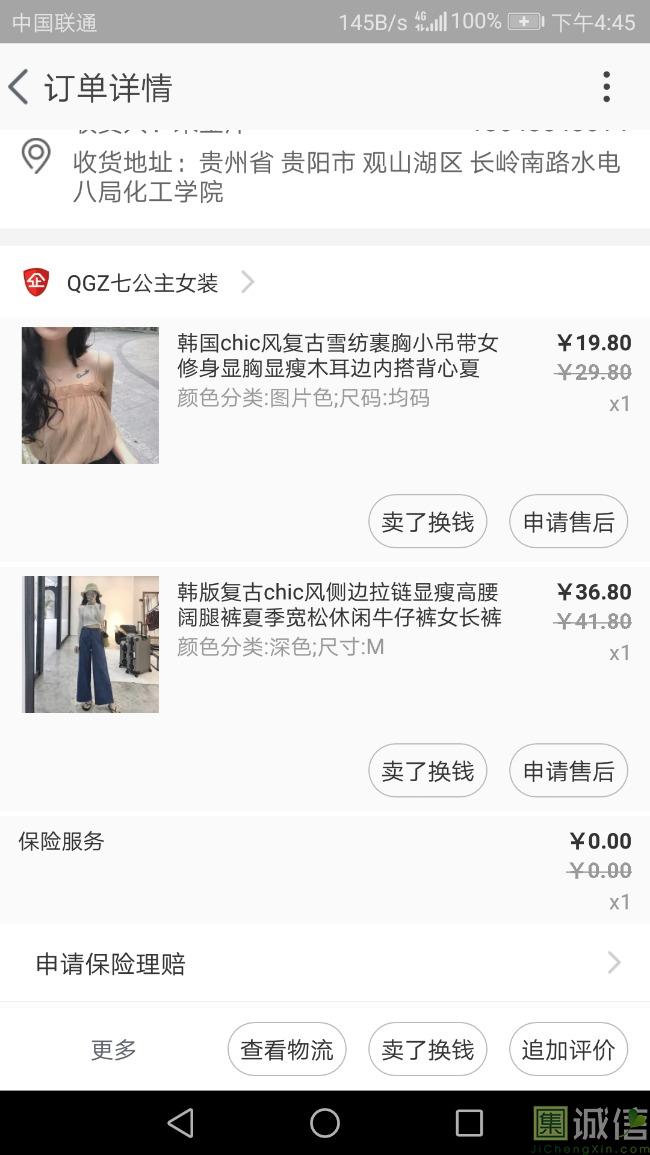650x1155 pixels.
Task: Tap the system back triangle
Action: click(x=181, y=1123)
